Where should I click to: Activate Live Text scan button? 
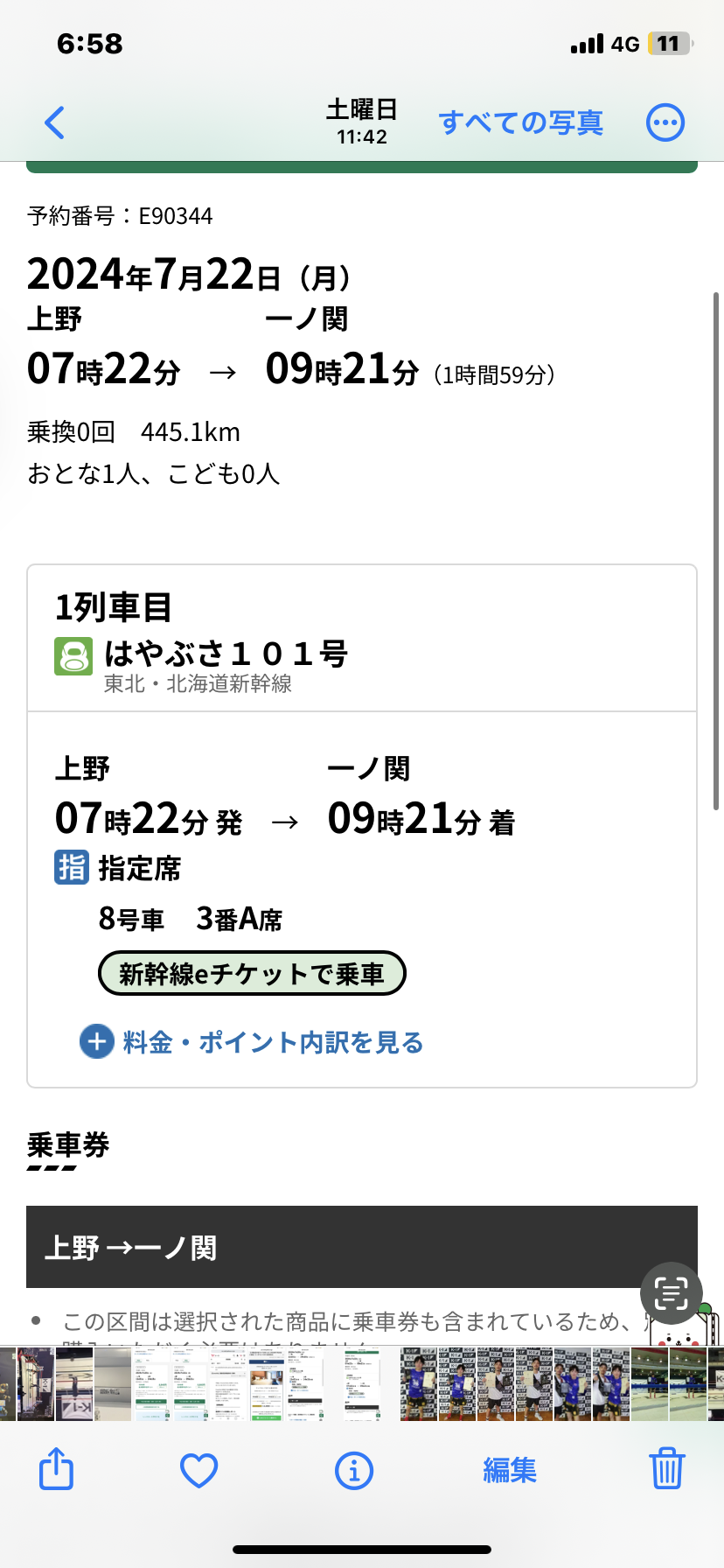pyautogui.click(x=671, y=1292)
